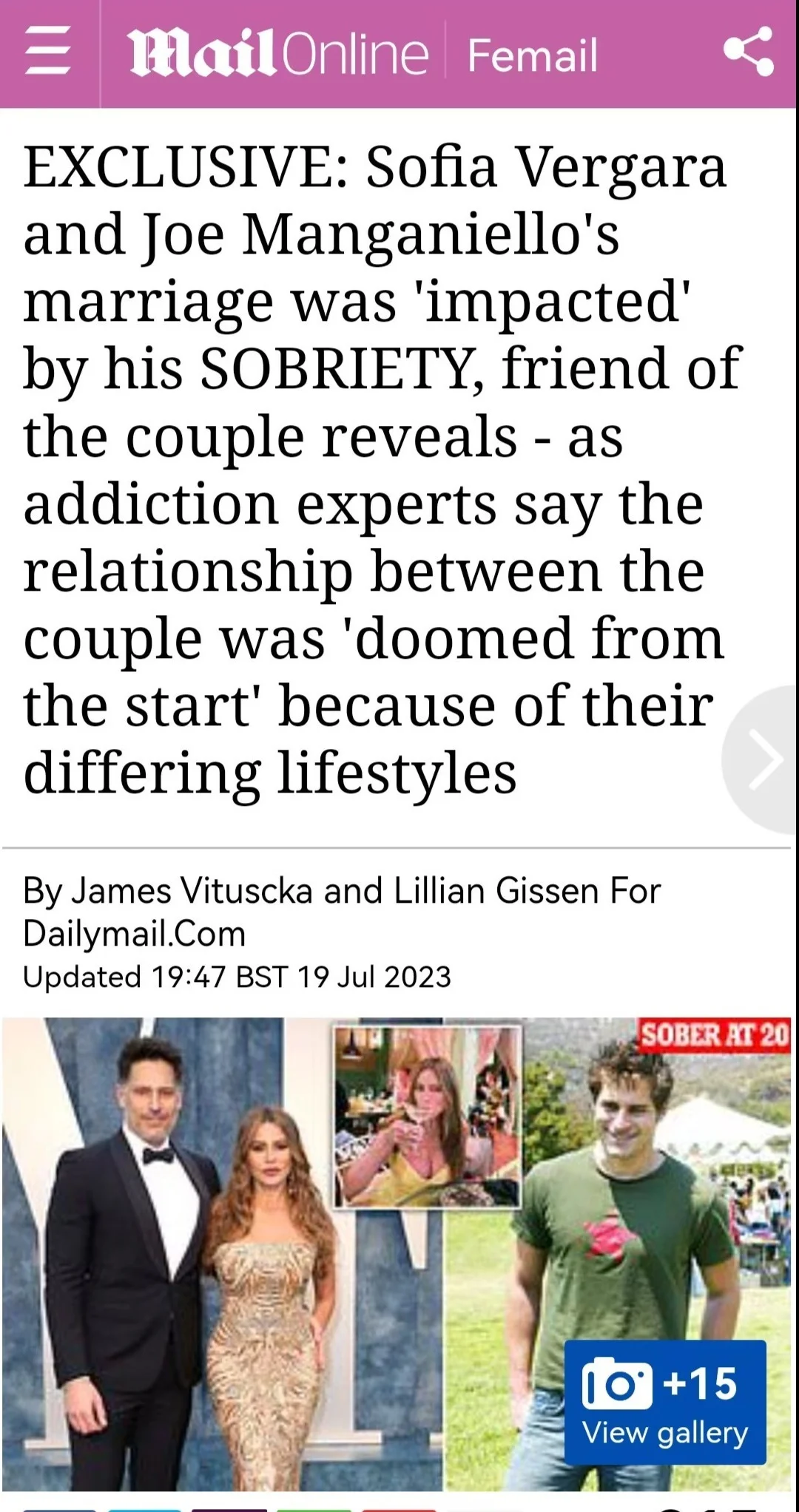Open the Femail section link
Screen dimensions: 799x1512
click(533, 55)
